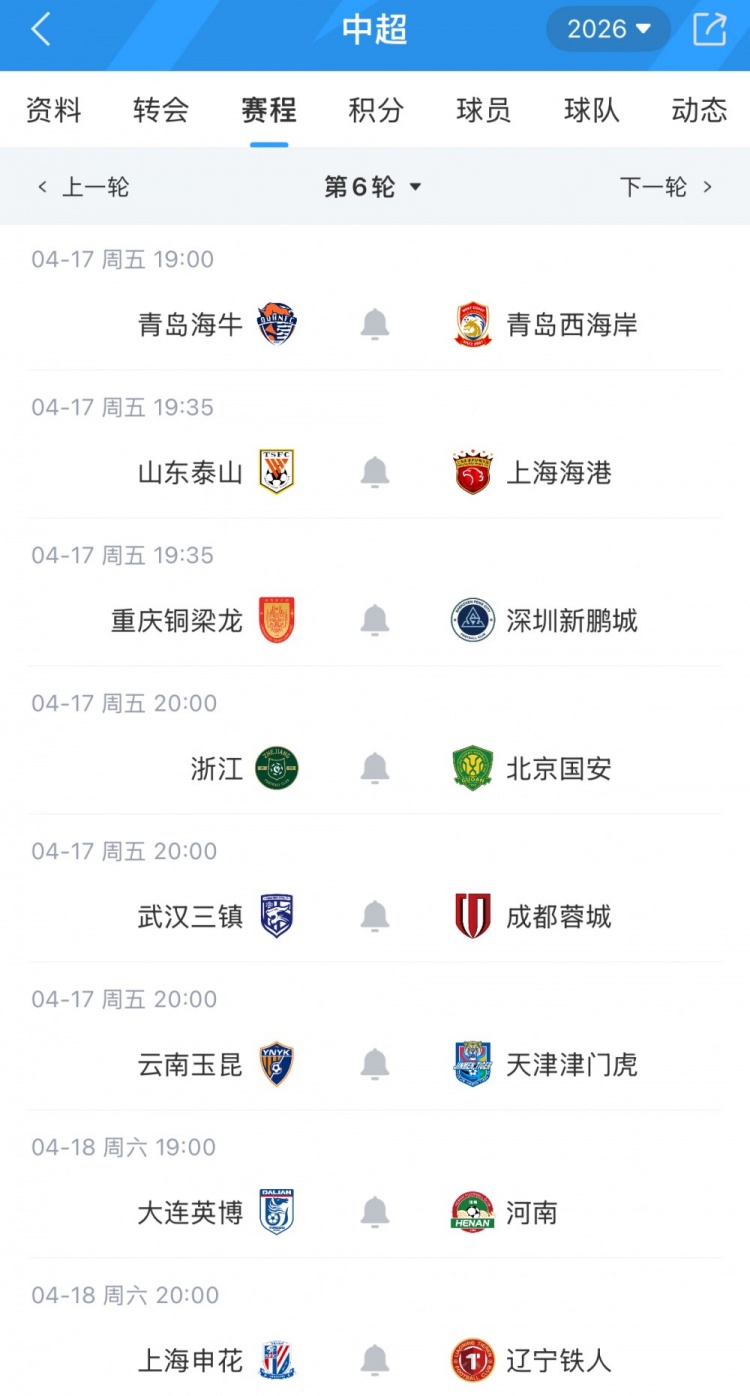The width and height of the screenshot is (750, 1396).
Task: Set reminder for 青岛海牛 vs 青岛西海岸
Action: coord(375,324)
